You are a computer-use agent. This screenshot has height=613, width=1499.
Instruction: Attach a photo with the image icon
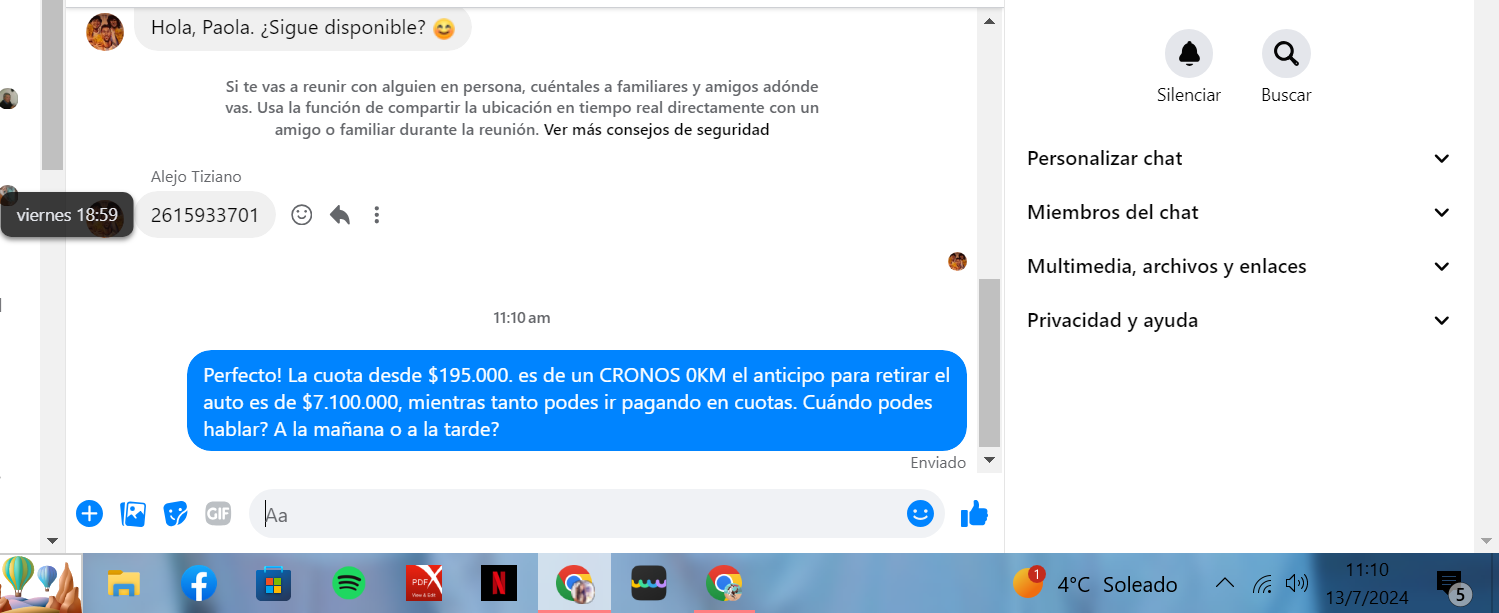(133, 514)
